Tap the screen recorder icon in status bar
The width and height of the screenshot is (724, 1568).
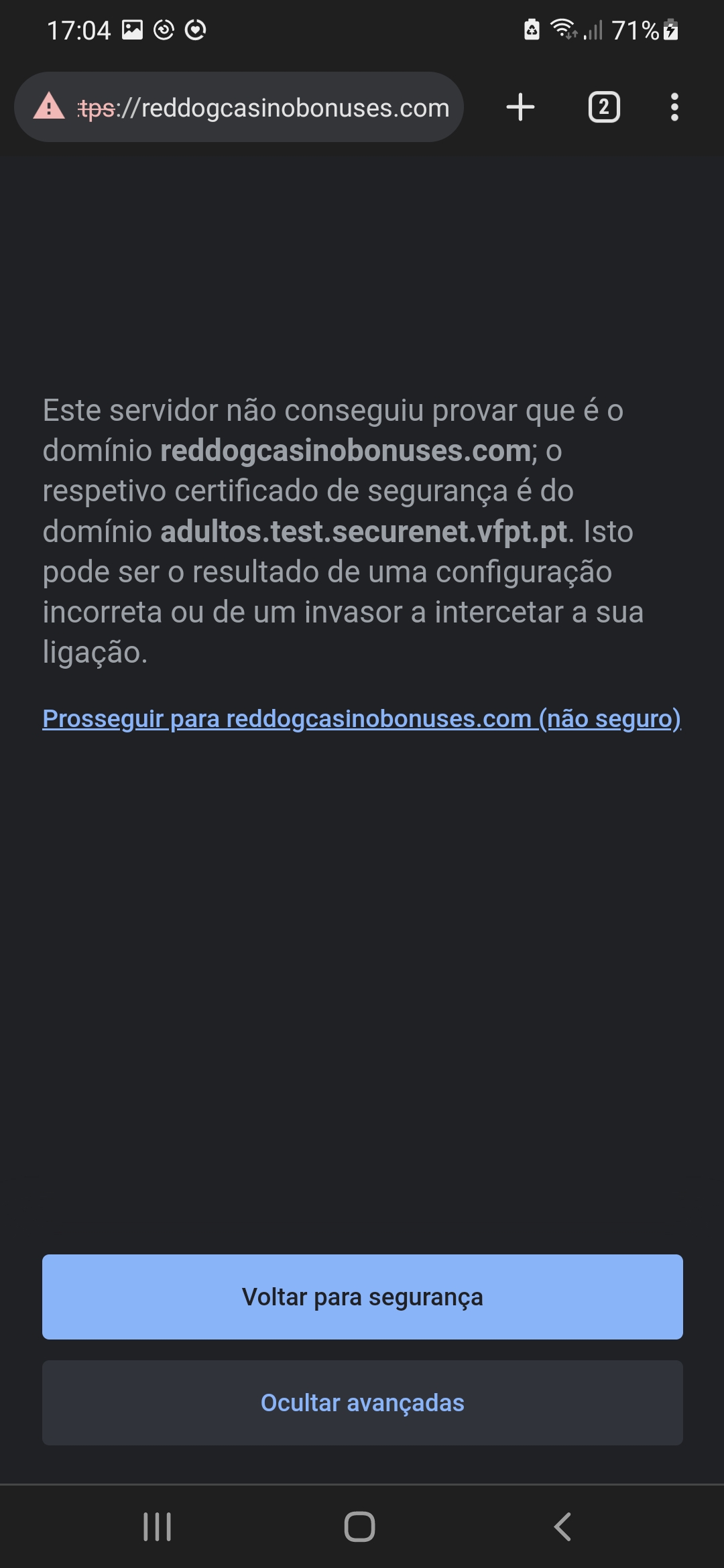[163, 28]
